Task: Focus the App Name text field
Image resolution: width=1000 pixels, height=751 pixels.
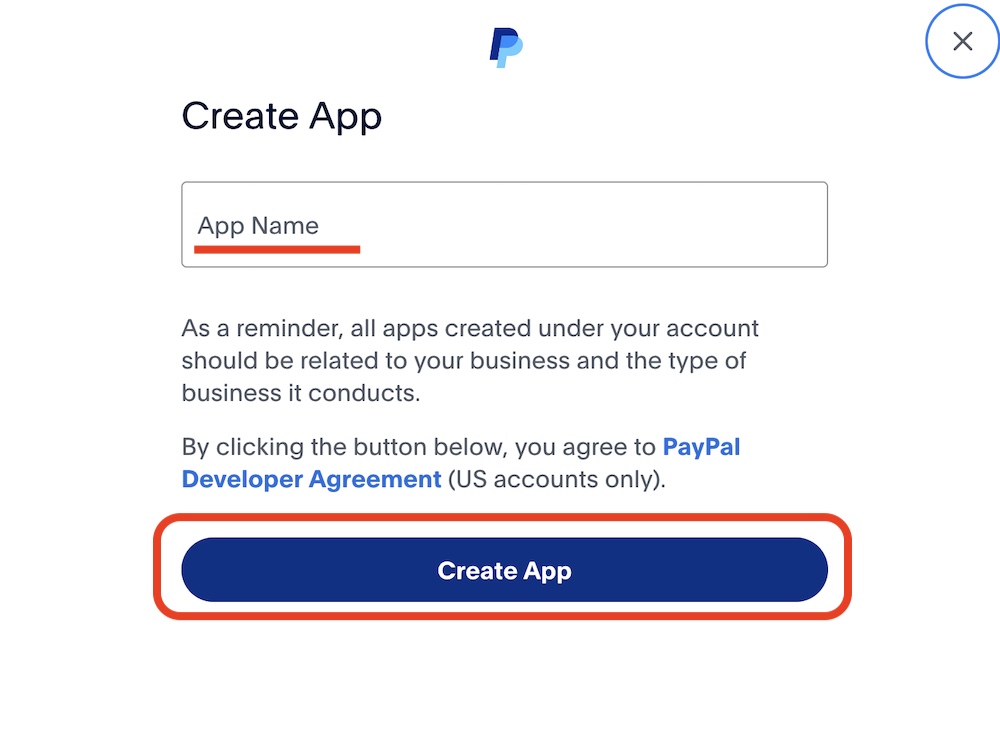Action: coord(504,225)
